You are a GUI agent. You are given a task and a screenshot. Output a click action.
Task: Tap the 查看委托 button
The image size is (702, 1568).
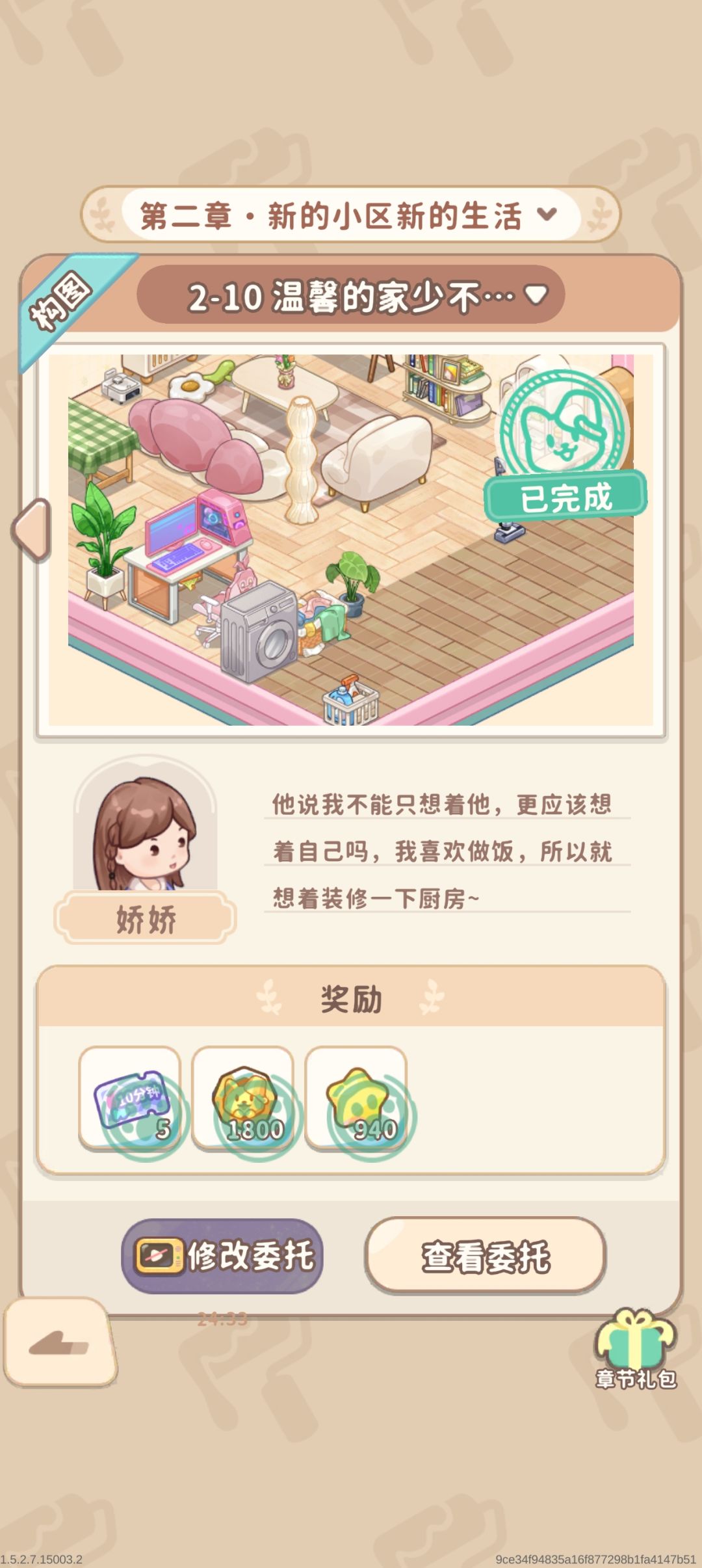(x=486, y=1255)
